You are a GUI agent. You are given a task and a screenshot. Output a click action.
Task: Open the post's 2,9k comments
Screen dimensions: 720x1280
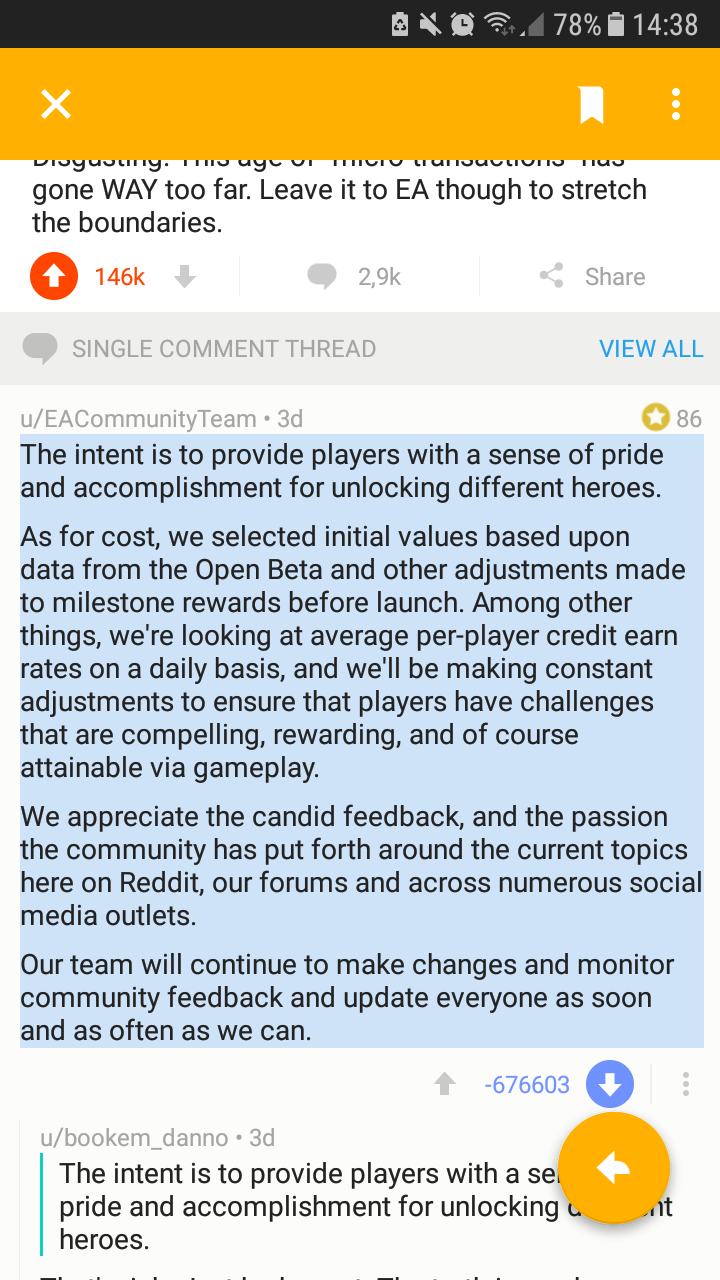355,277
